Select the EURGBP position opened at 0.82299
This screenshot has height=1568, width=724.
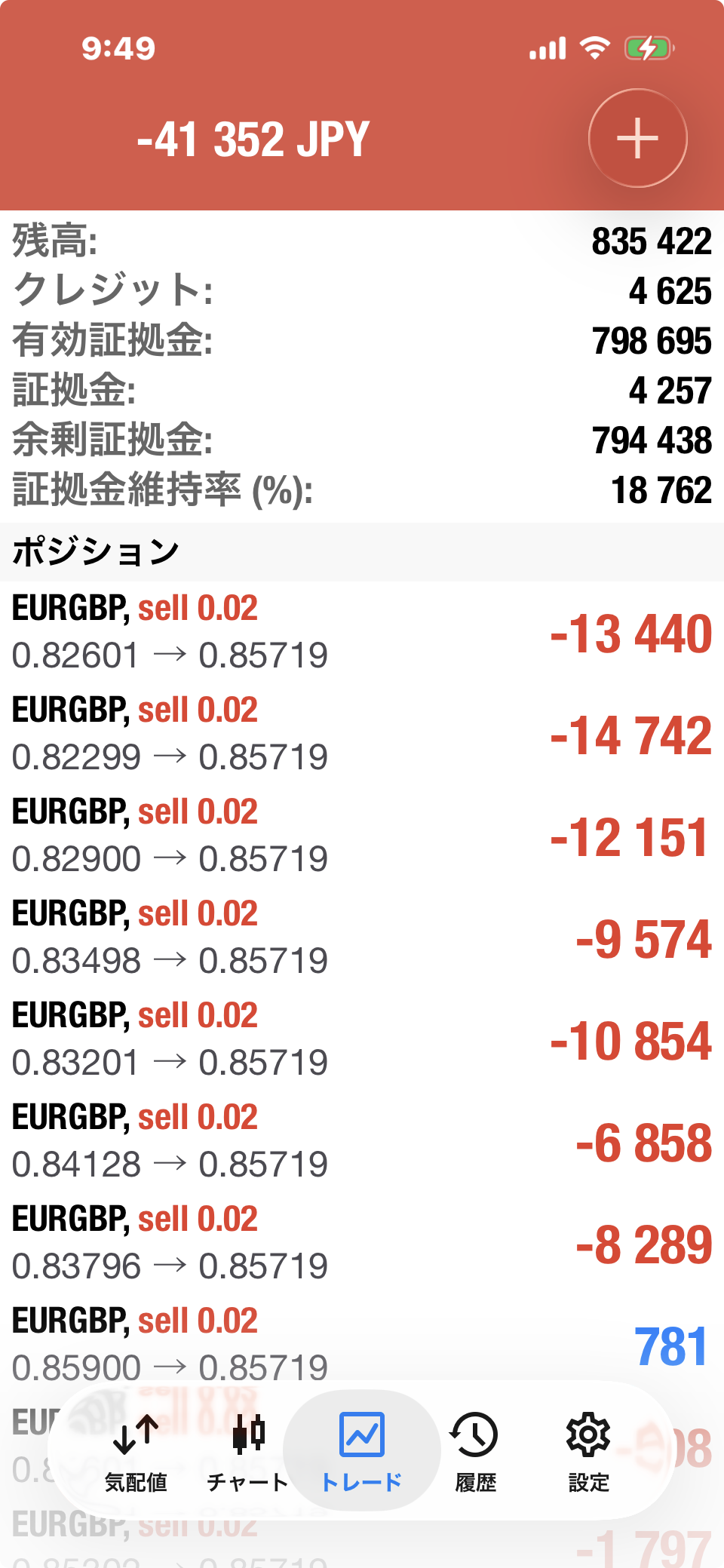tap(362, 734)
